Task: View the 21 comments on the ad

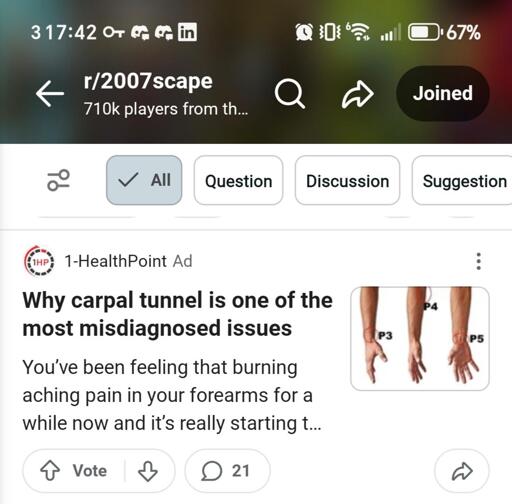Action: pyautogui.click(x=227, y=471)
